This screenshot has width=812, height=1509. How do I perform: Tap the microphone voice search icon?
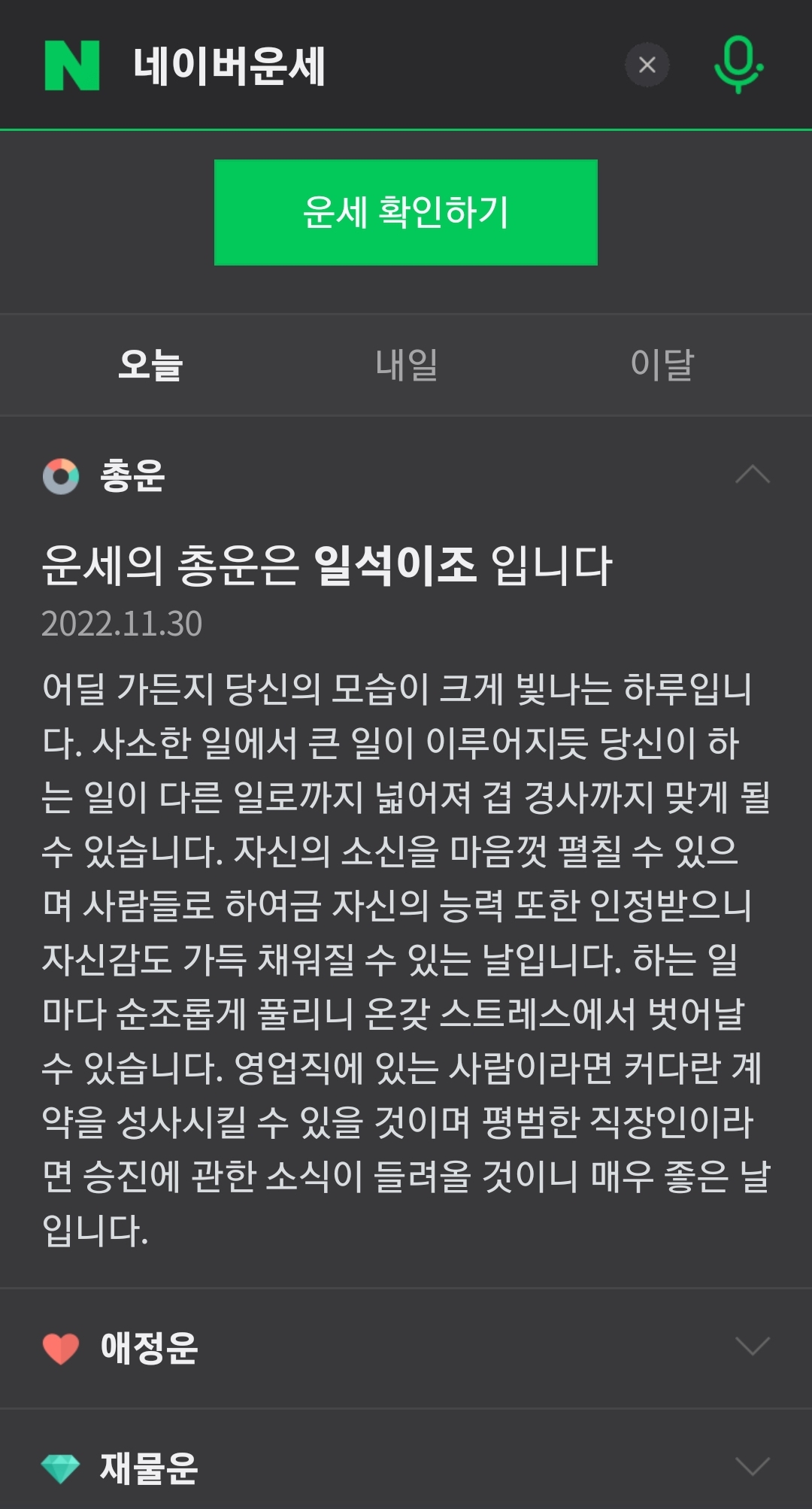coord(738,65)
